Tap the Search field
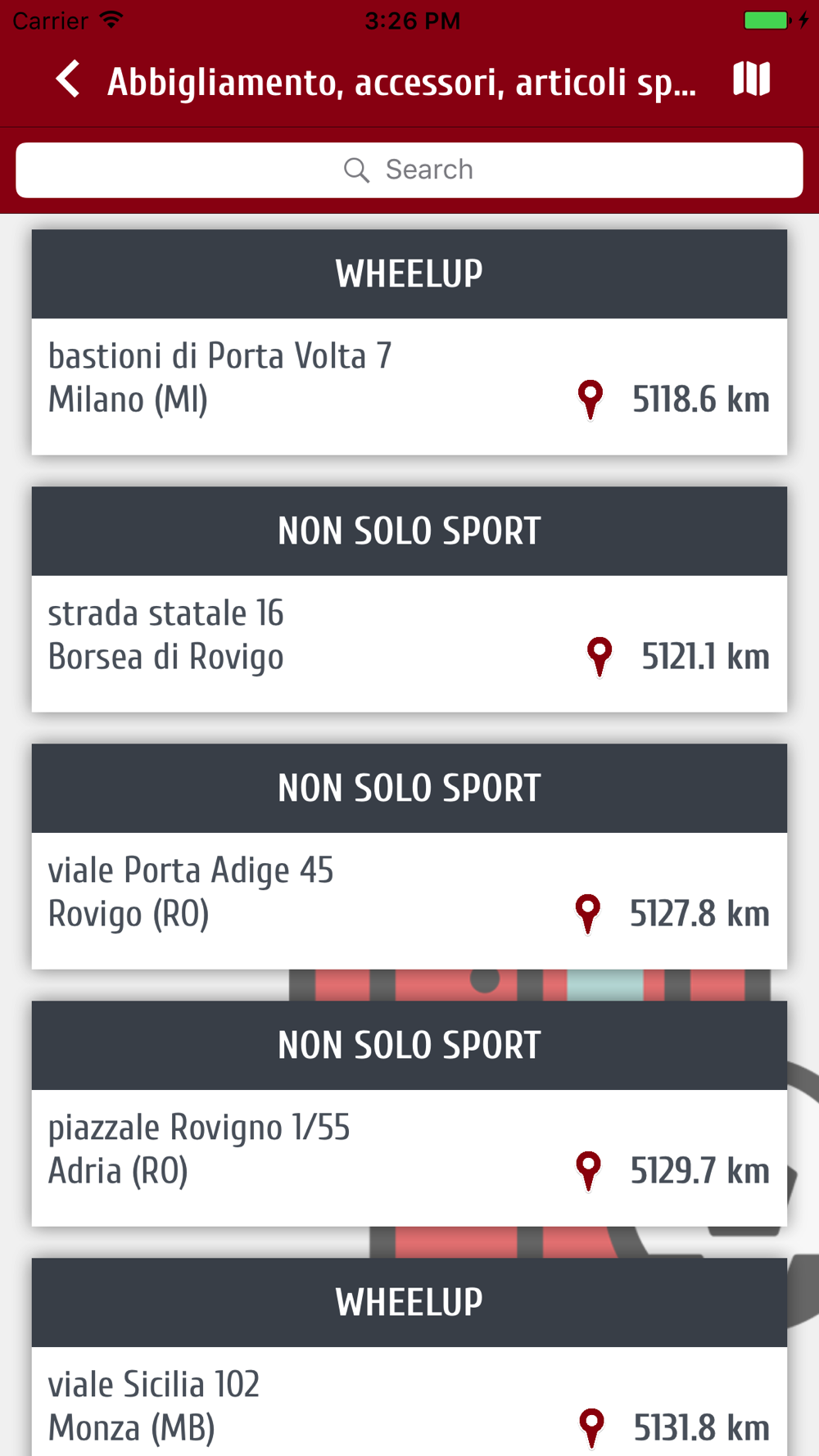Screen dimensions: 819x1456 pyautogui.click(x=409, y=170)
